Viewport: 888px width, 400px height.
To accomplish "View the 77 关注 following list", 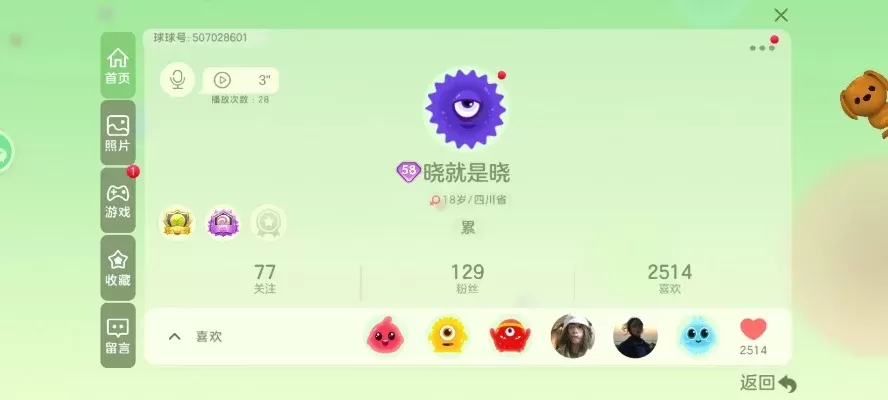I will pyautogui.click(x=264, y=278).
